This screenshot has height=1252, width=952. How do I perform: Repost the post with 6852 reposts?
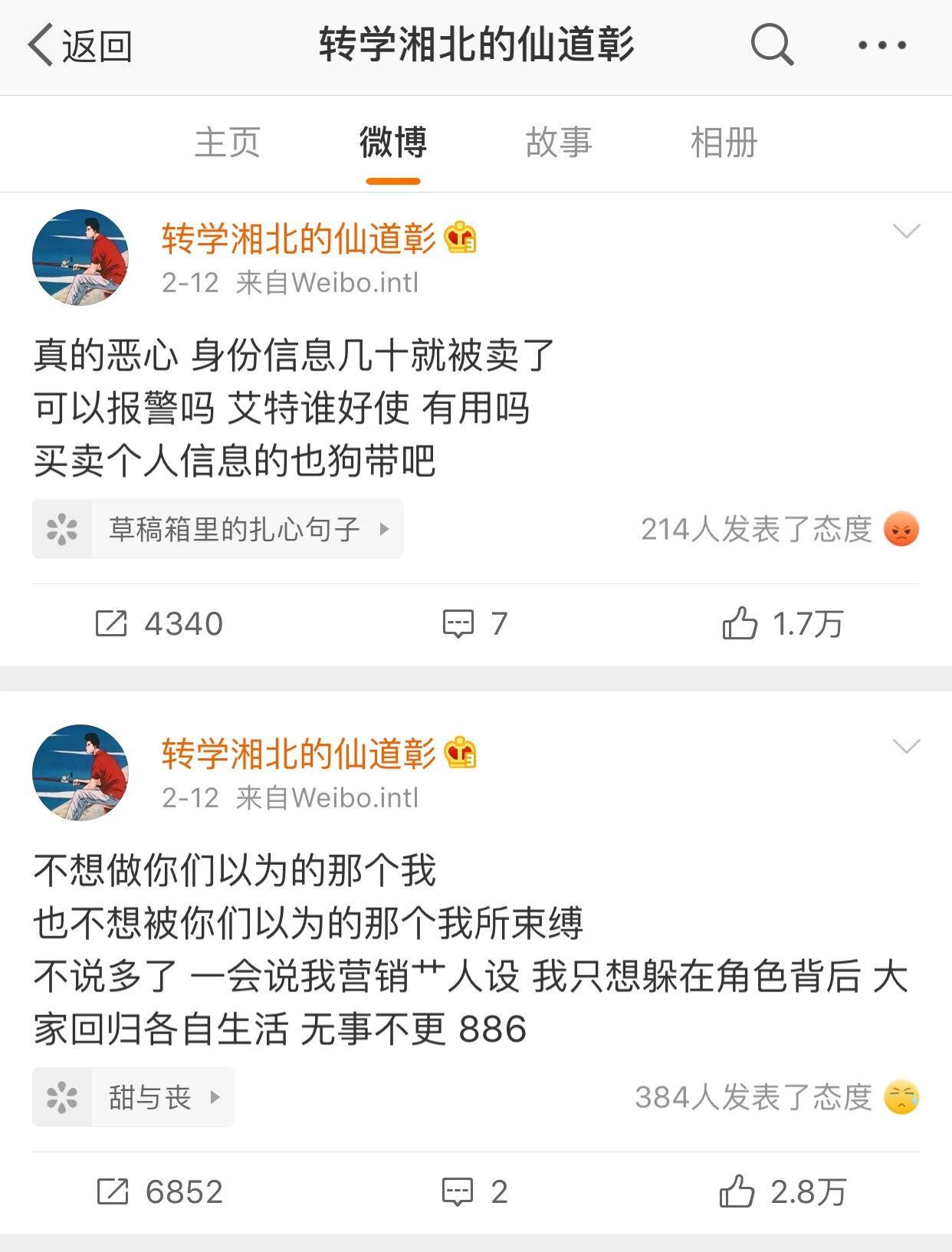[159, 1192]
